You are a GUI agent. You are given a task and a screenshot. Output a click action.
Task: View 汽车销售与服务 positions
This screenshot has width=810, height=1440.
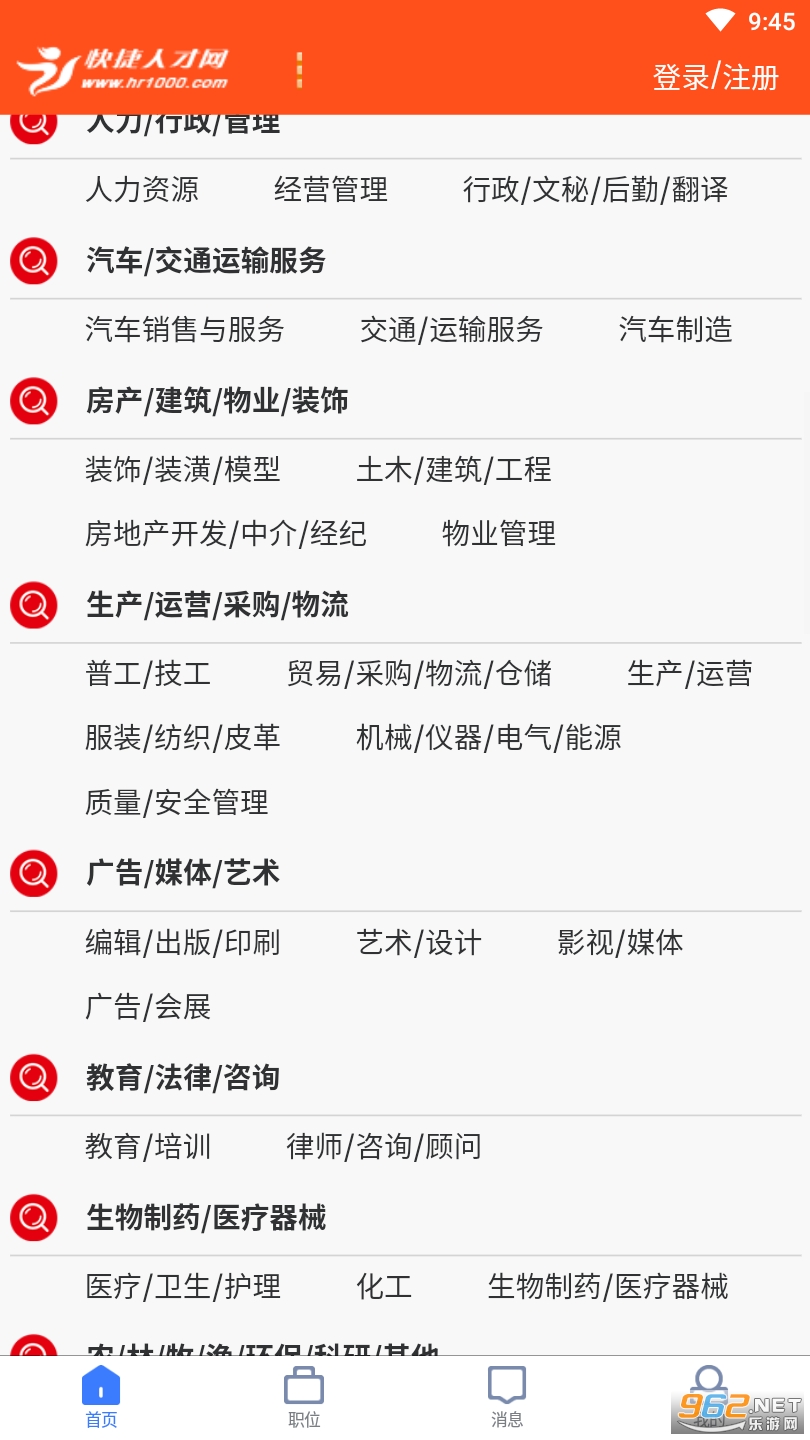[185, 329]
